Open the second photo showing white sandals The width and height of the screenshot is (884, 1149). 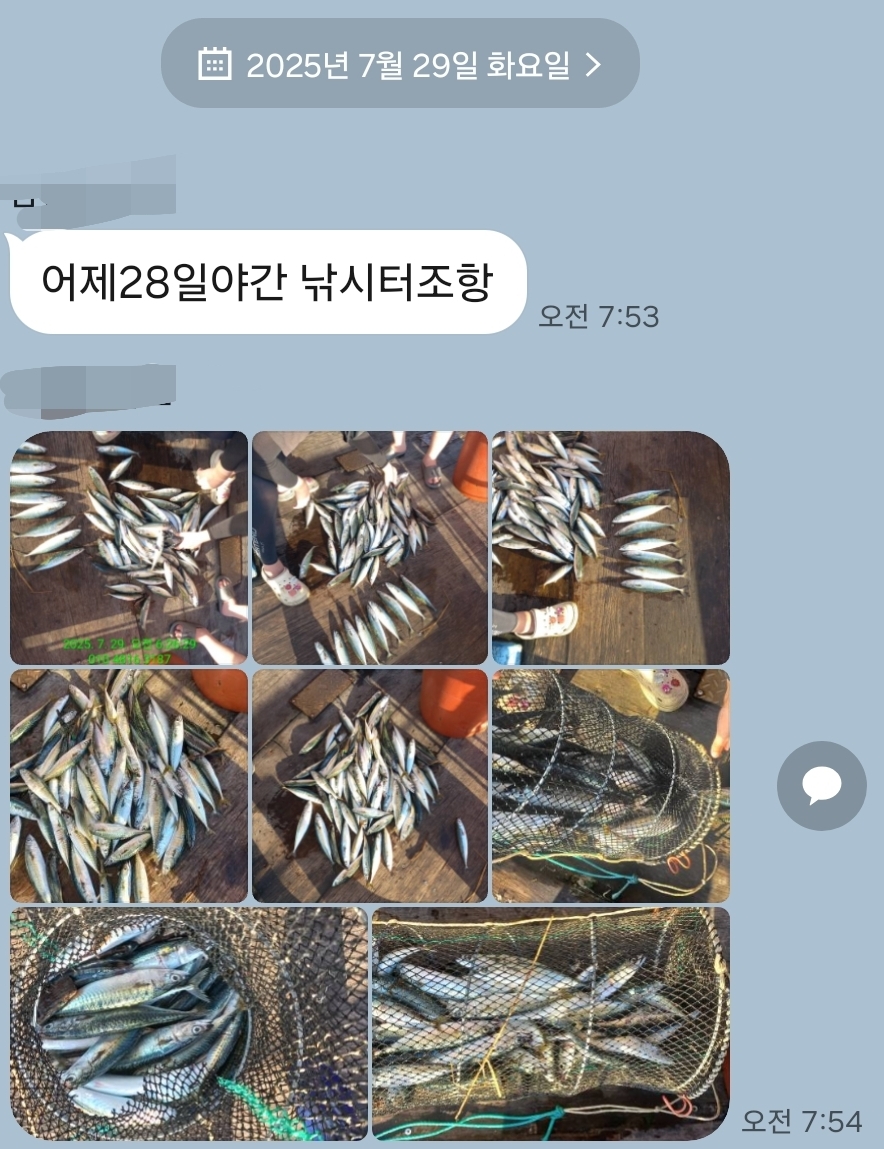(x=369, y=547)
